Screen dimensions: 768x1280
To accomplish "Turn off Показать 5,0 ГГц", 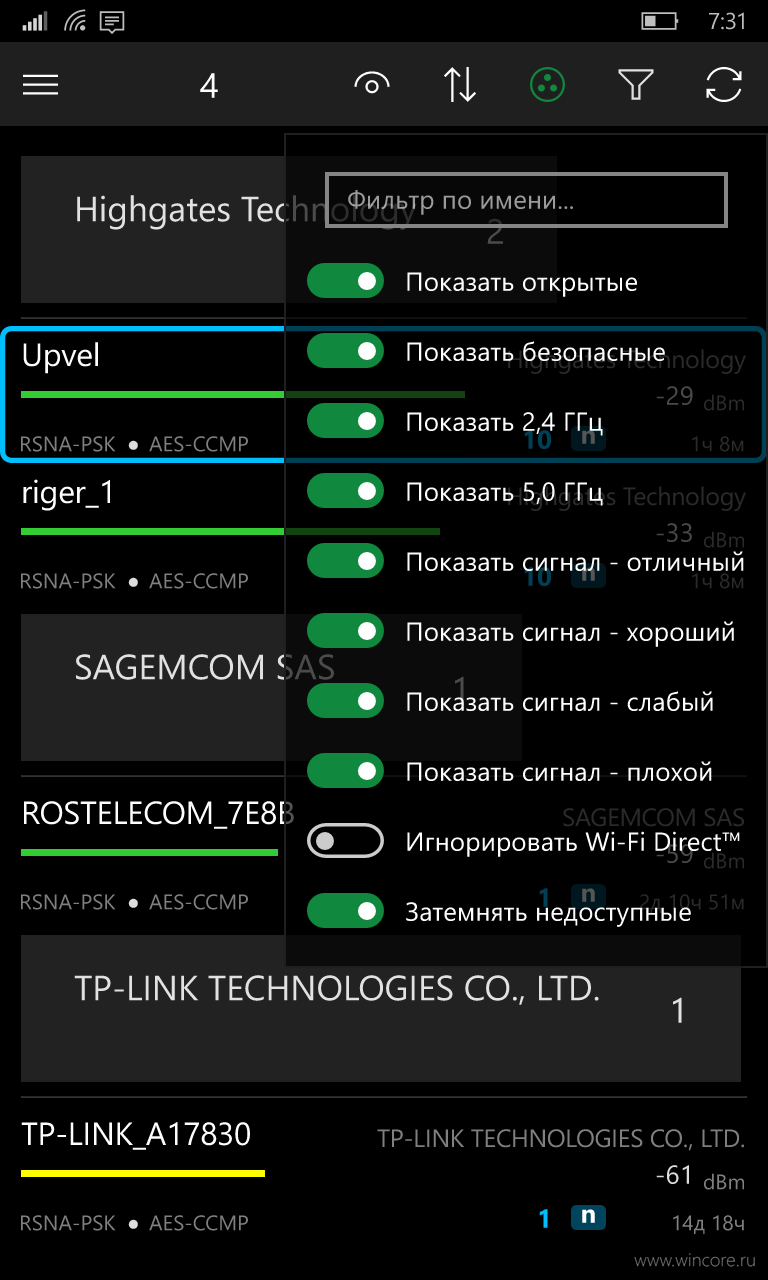I will pos(345,491).
